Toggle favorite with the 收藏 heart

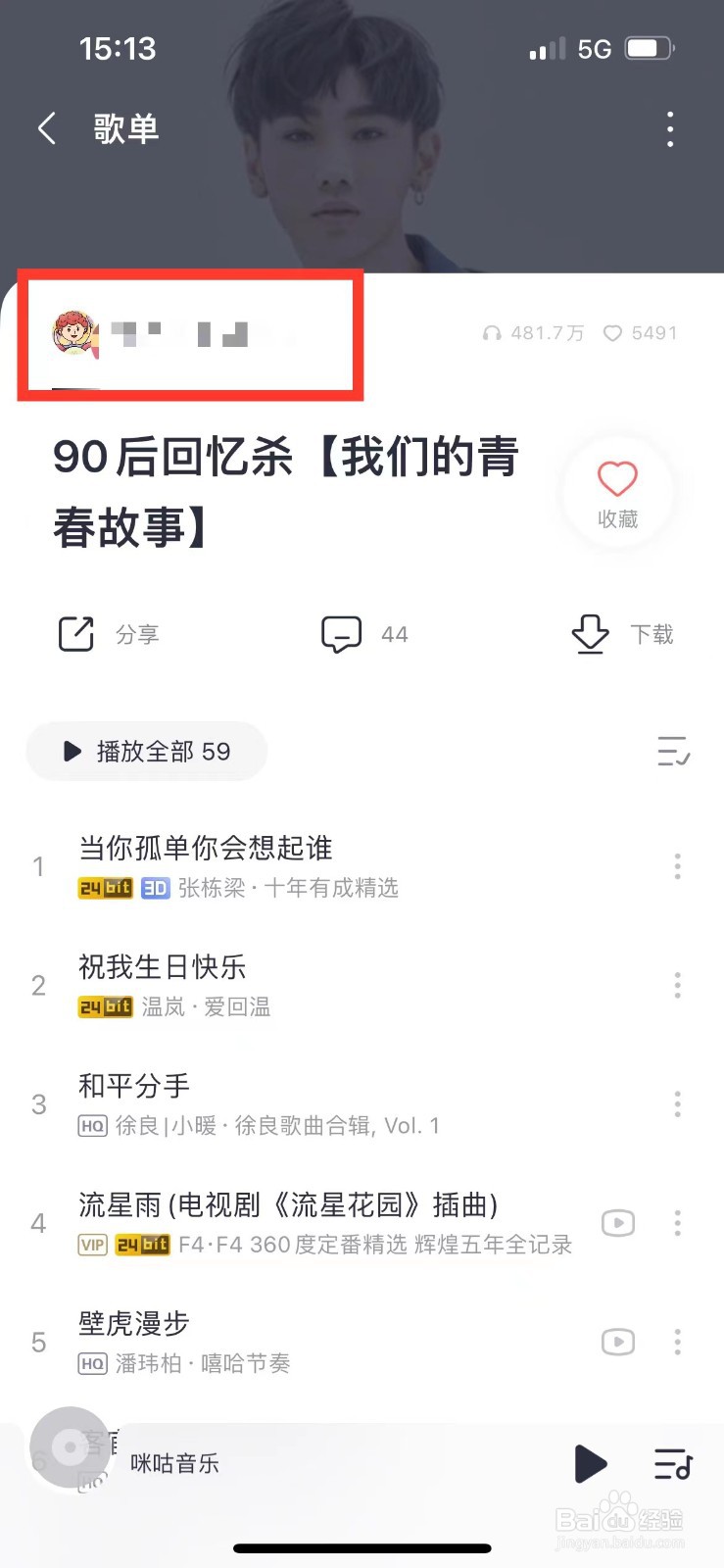point(616,480)
